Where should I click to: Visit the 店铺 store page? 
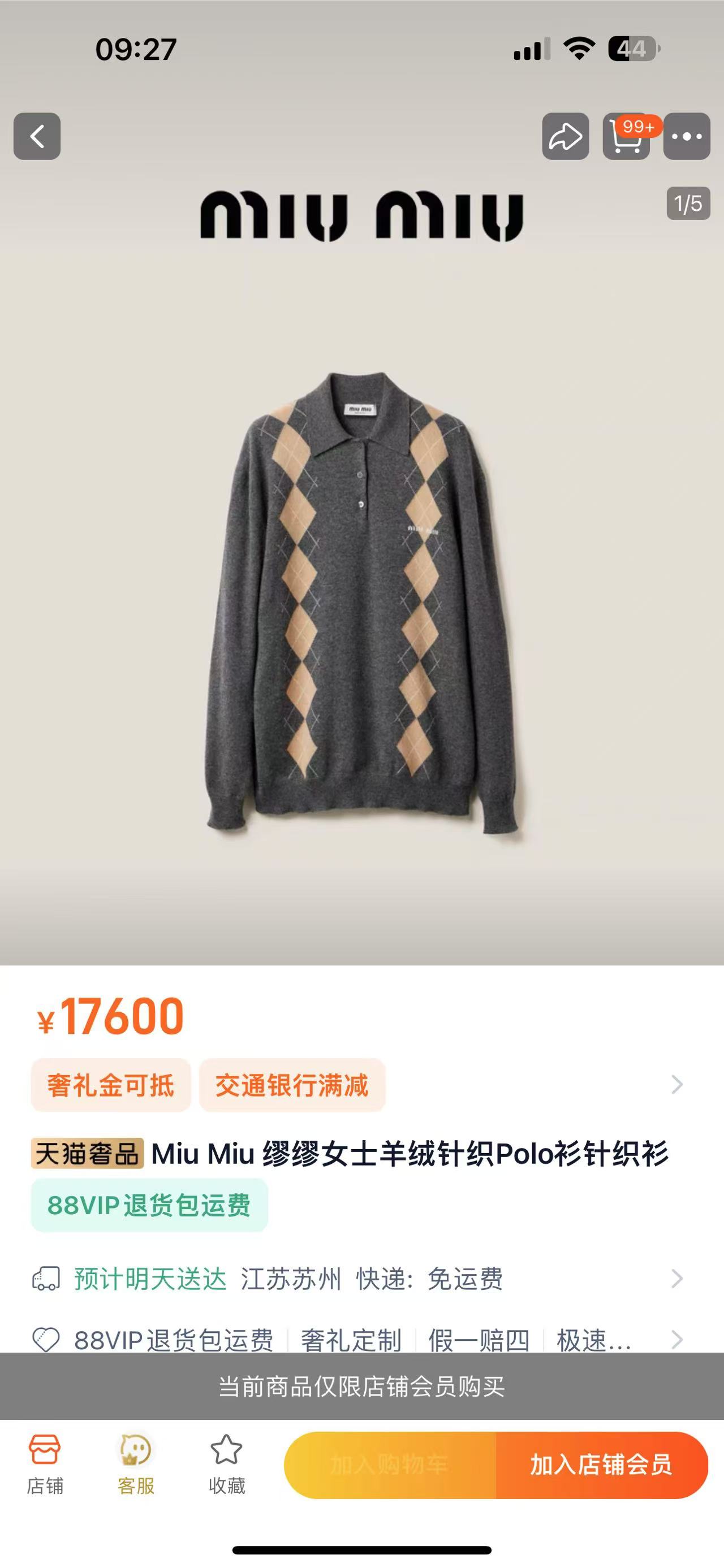pyautogui.click(x=45, y=1465)
